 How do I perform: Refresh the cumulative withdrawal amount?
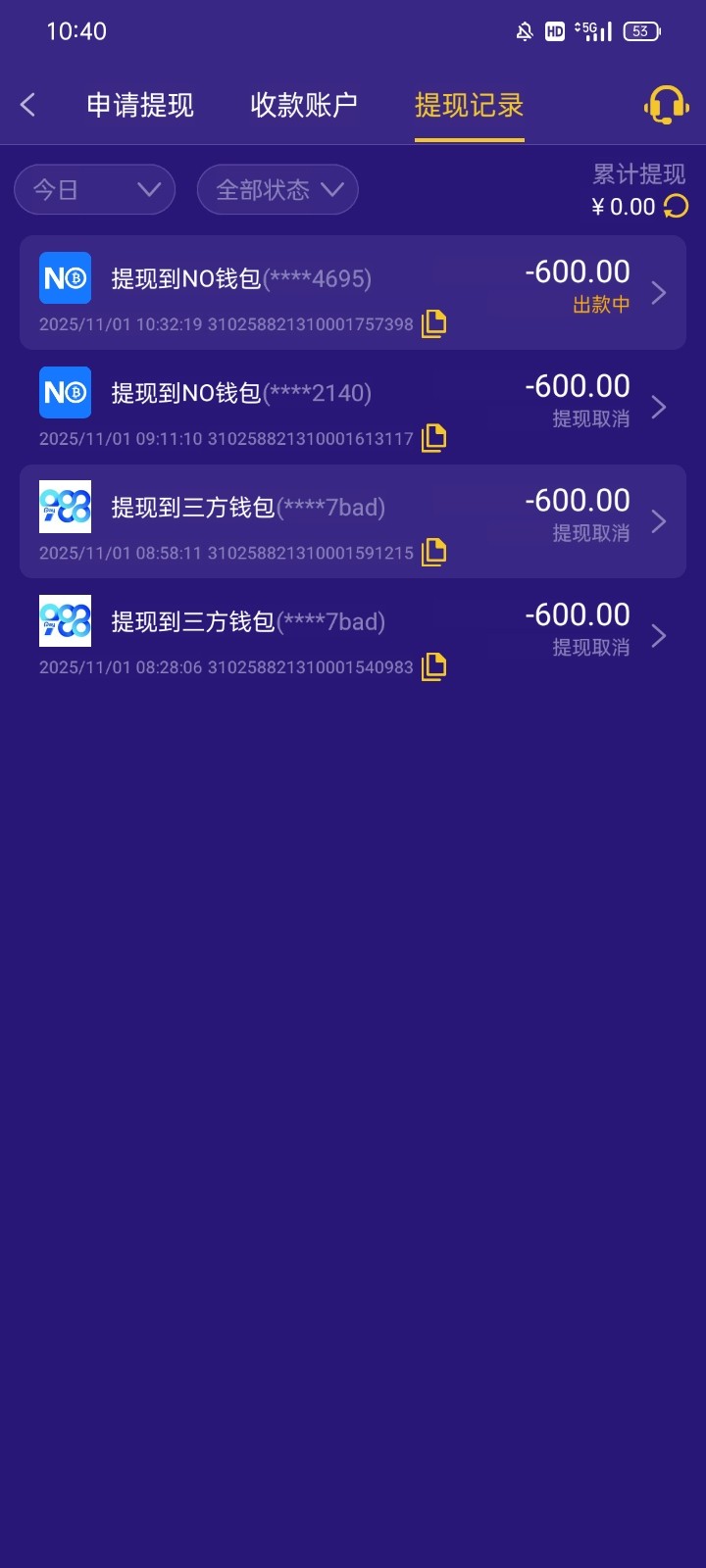[677, 207]
